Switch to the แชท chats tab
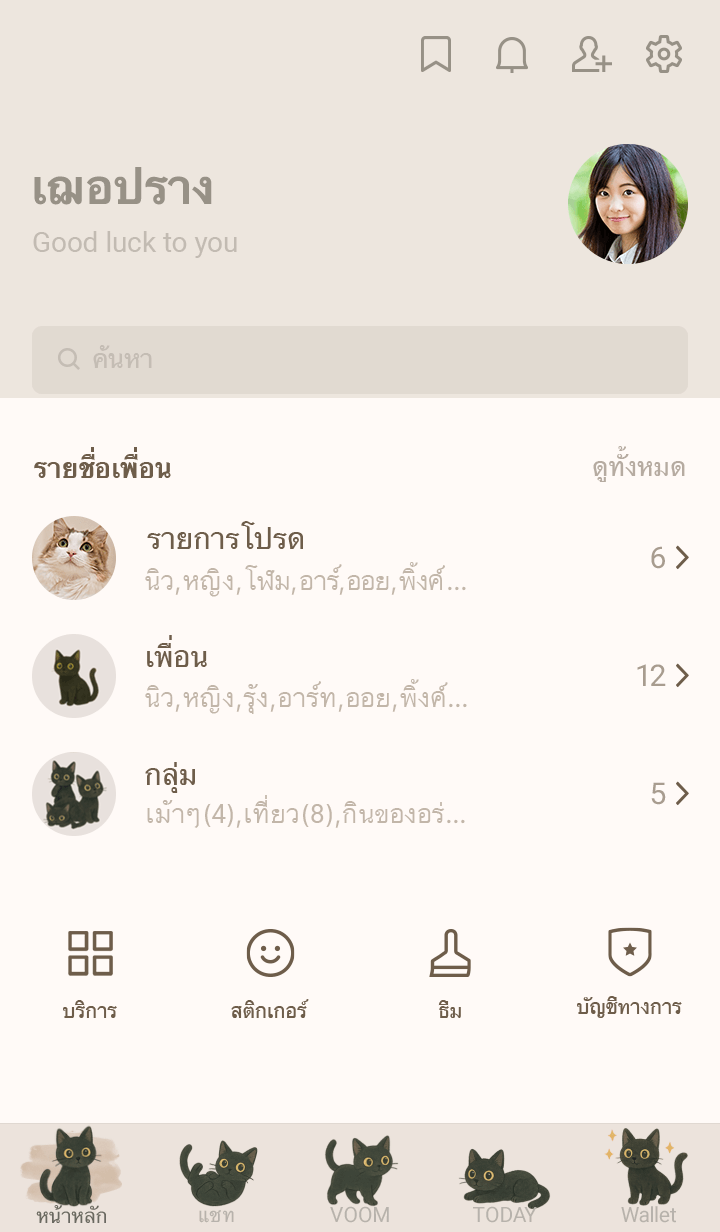Image resolution: width=720 pixels, height=1232 pixels. (216, 1178)
